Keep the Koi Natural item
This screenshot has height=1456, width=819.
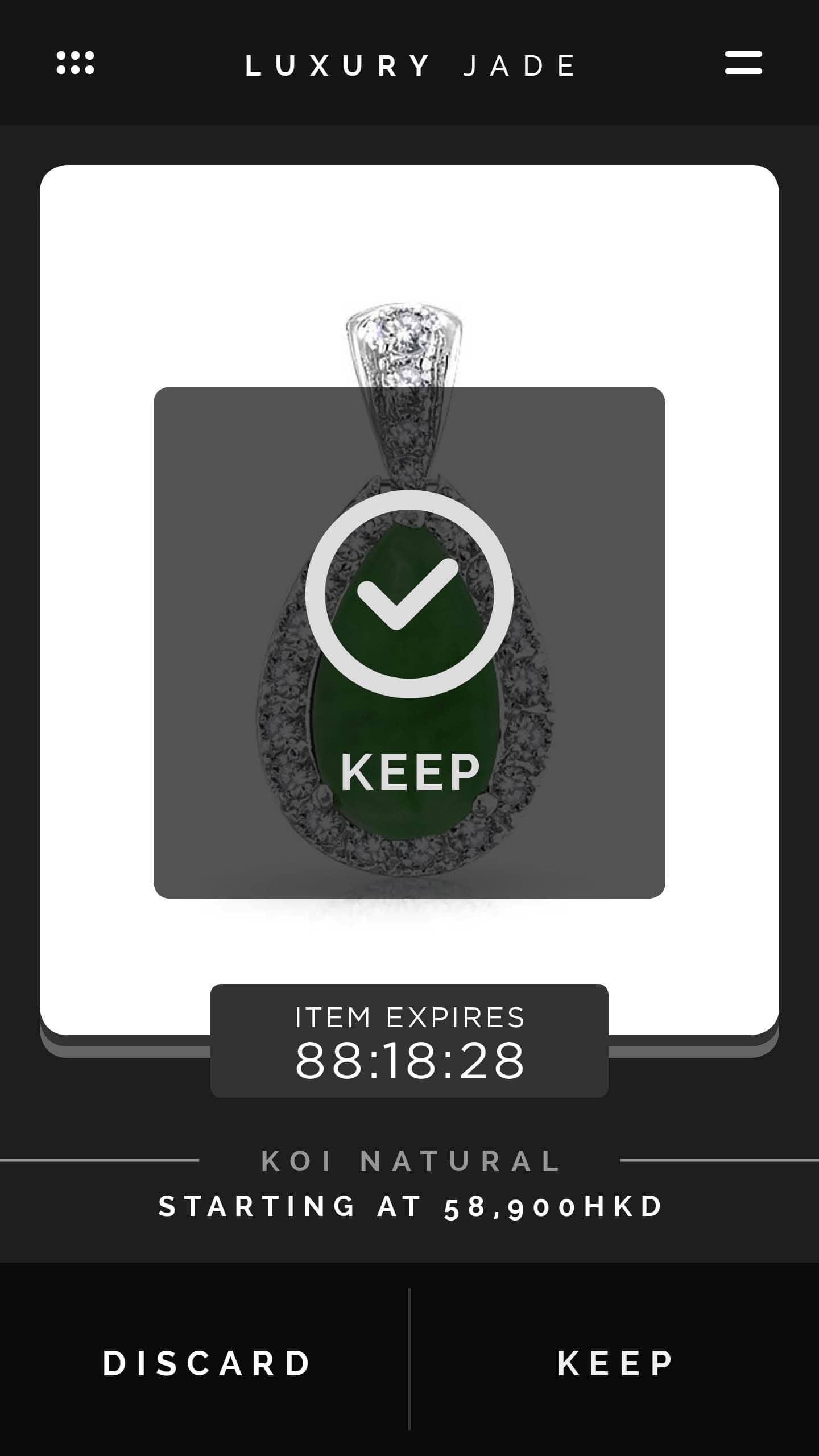(615, 1363)
